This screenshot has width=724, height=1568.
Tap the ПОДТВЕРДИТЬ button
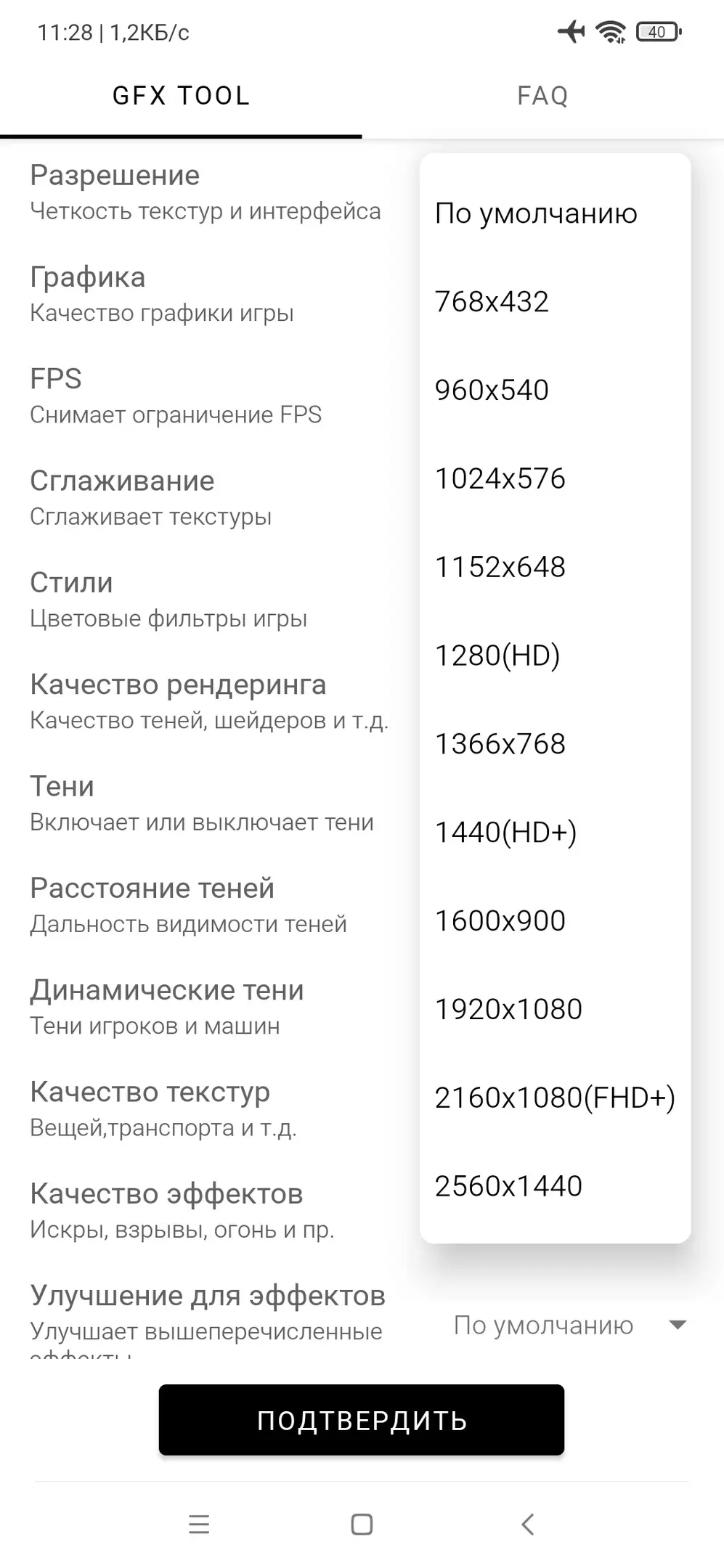[x=362, y=1420]
